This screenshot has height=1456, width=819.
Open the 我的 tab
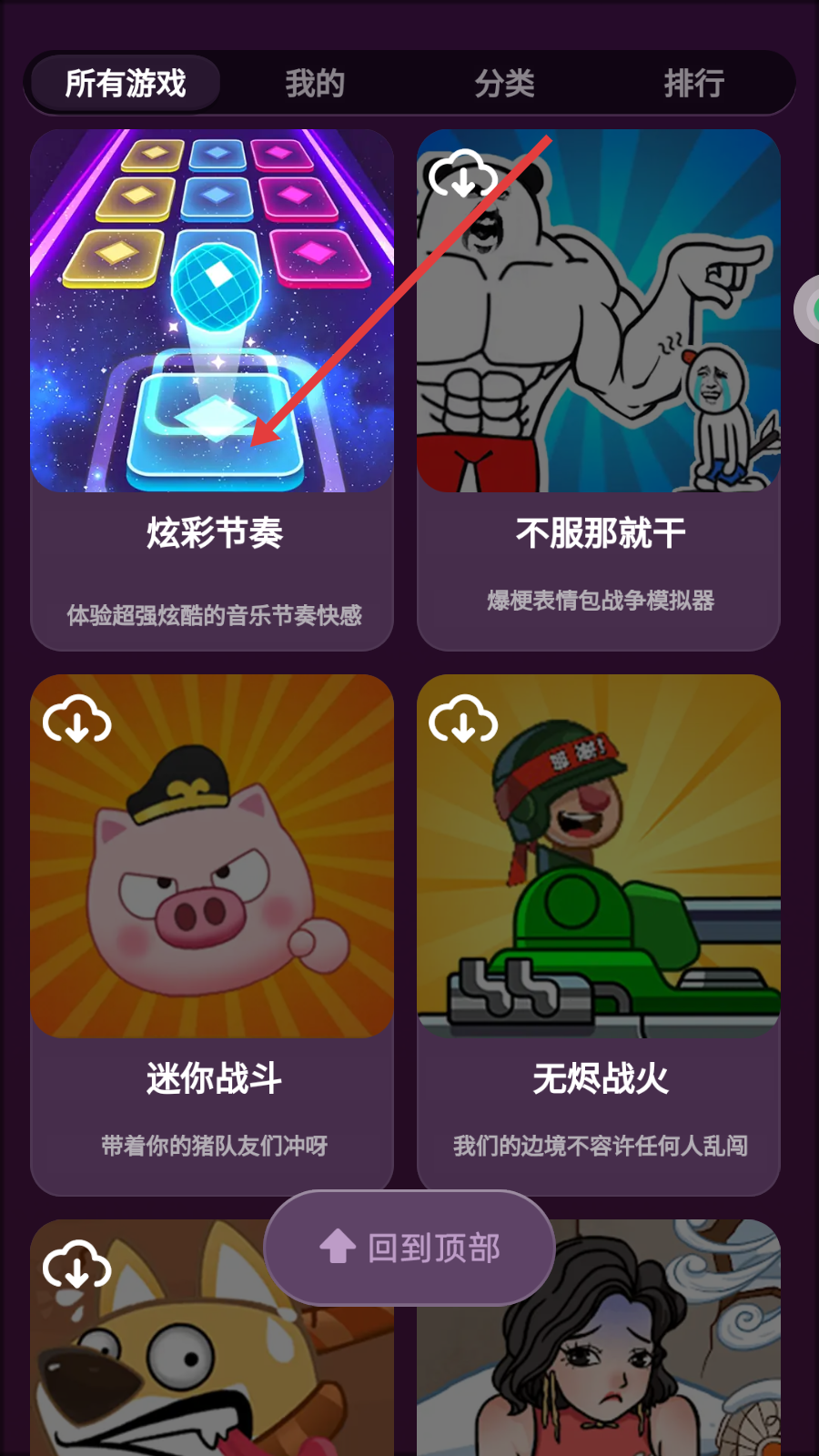(x=315, y=84)
